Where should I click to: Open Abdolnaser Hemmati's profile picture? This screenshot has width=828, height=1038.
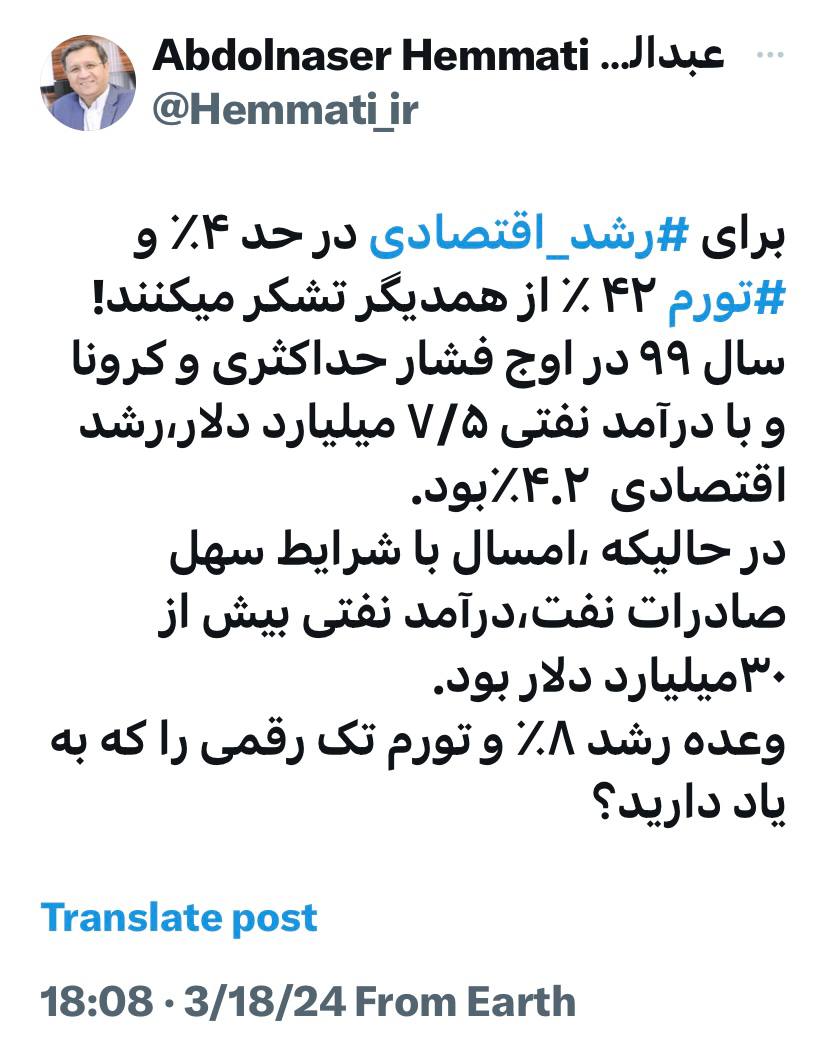pos(88,83)
